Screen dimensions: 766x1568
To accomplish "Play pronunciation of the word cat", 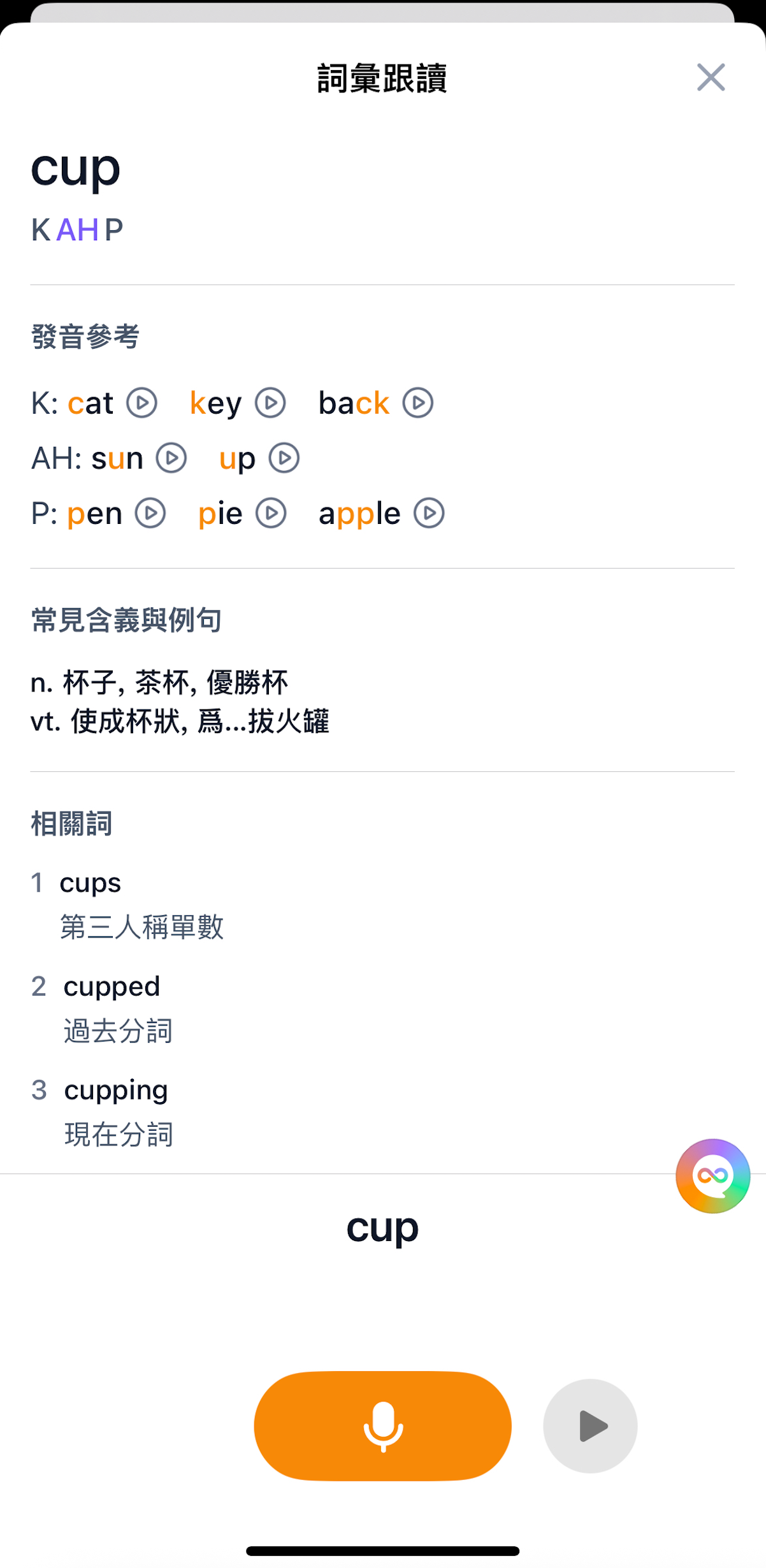I will coord(141,403).
